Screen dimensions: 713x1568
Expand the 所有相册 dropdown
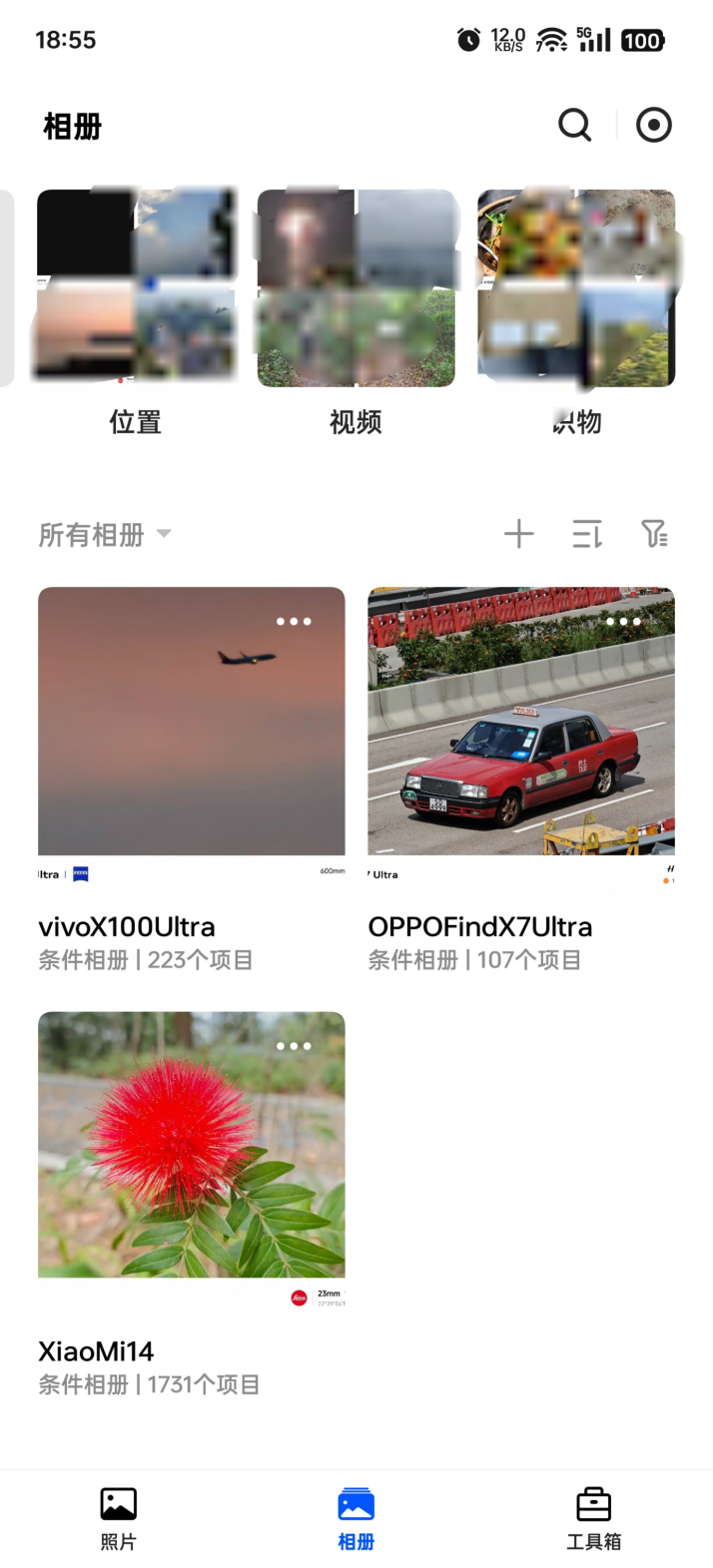pyautogui.click(x=105, y=535)
